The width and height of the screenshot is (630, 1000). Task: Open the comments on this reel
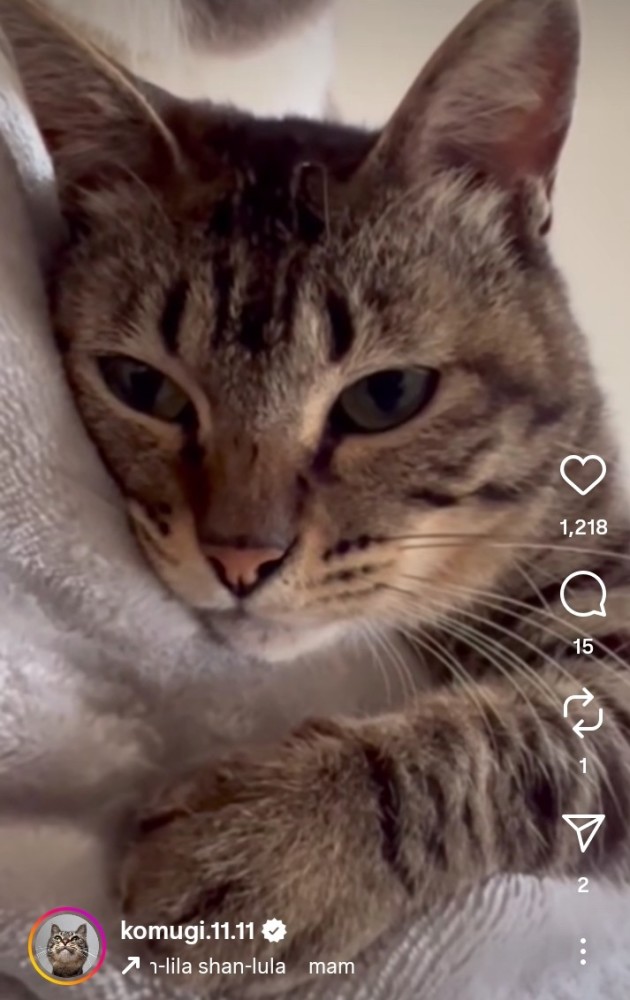click(x=582, y=594)
